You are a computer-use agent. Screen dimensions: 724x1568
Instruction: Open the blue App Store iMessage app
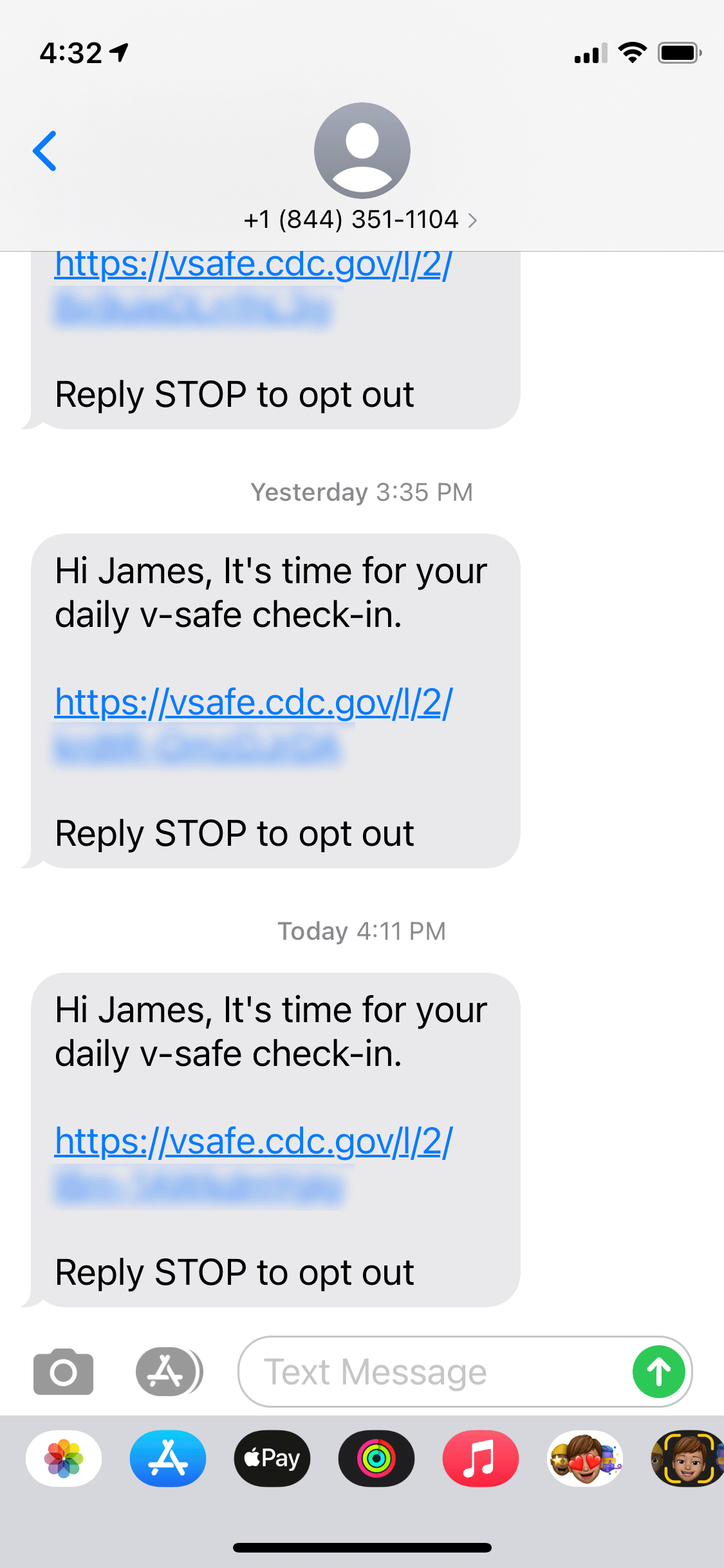[x=168, y=1459]
